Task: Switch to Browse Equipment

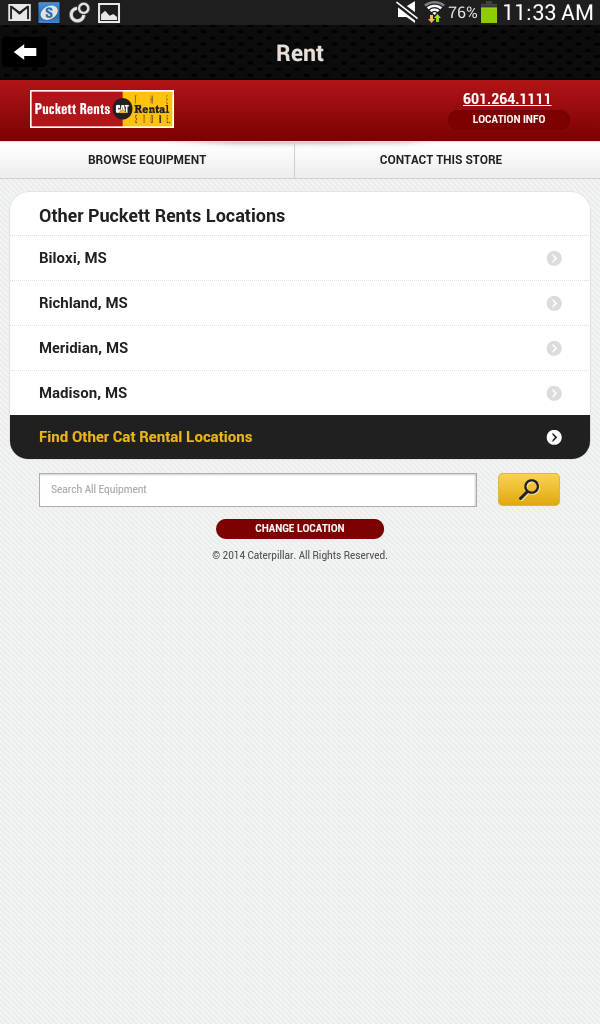Action: 147,160
